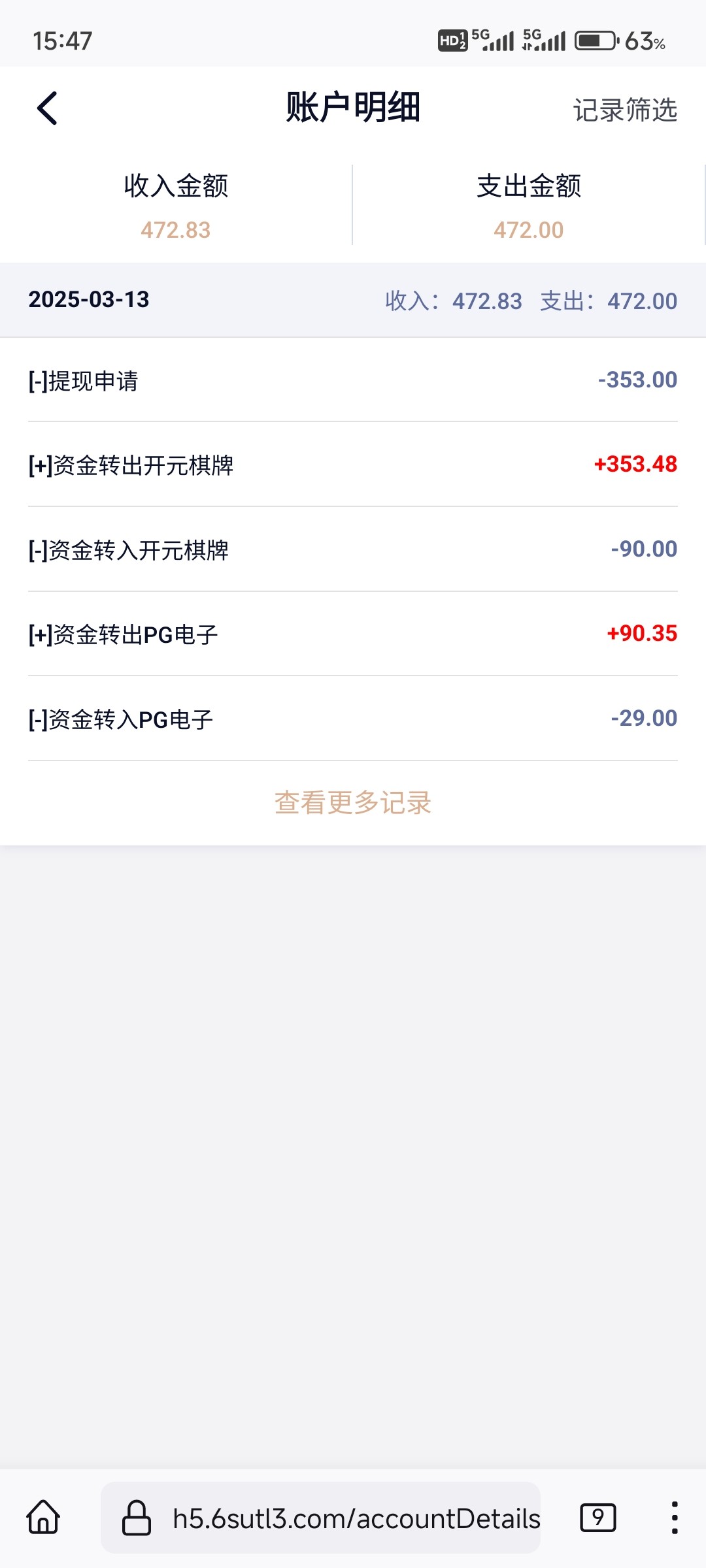Viewport: 706px width, 1568px height.
Task: Open the browser tab switcher showing 9
Action: (x=597, y=1517)
